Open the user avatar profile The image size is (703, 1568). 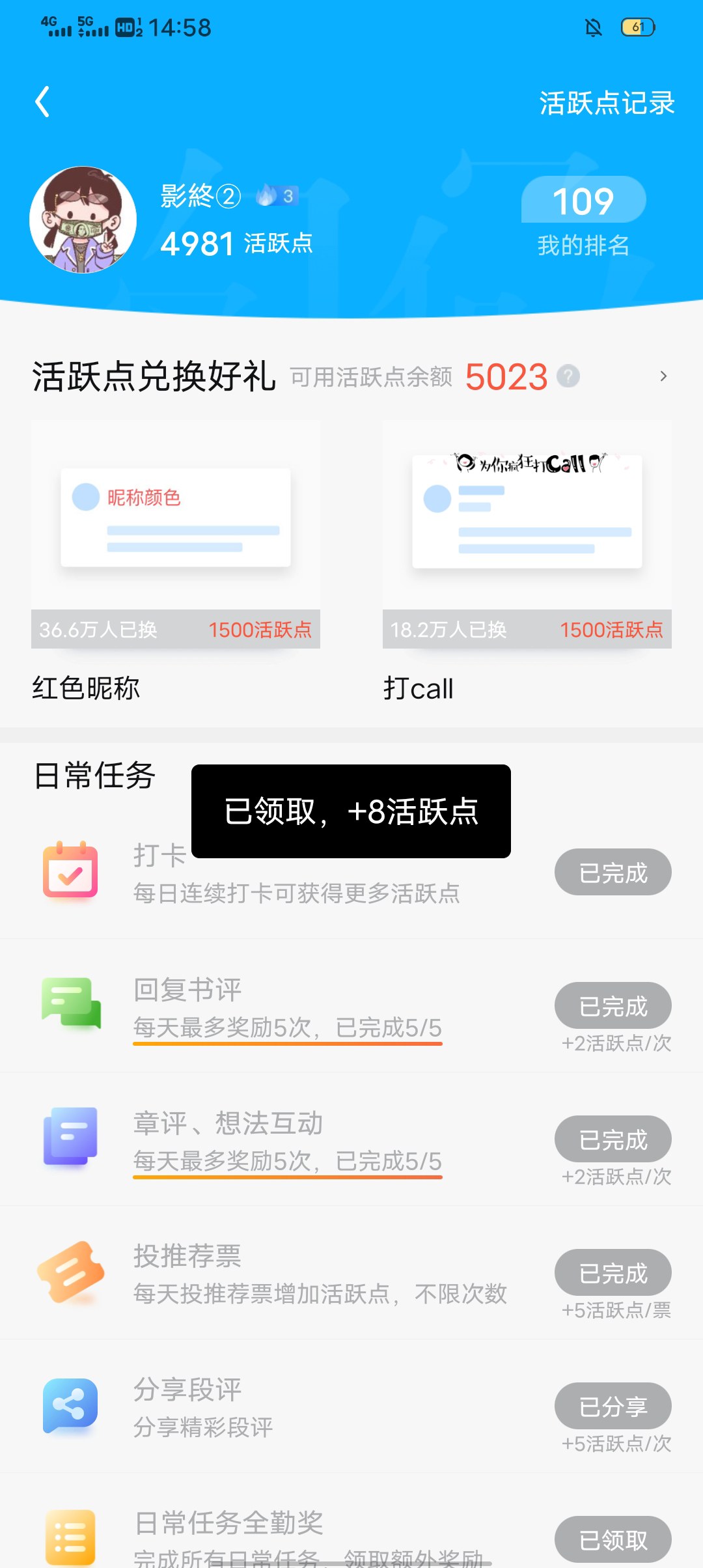click(83, 219)
